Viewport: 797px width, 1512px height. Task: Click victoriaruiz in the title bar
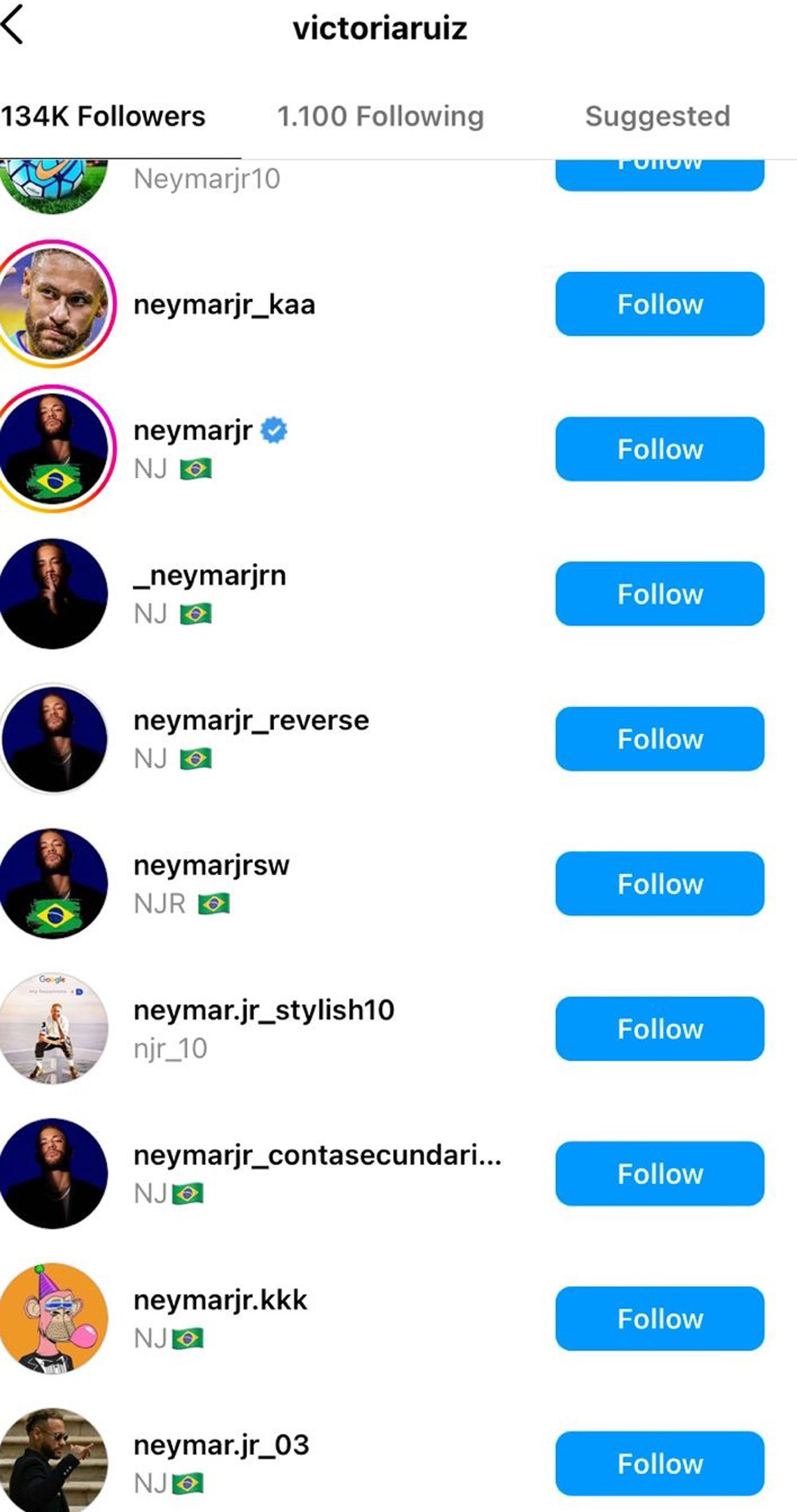(381, 26)
